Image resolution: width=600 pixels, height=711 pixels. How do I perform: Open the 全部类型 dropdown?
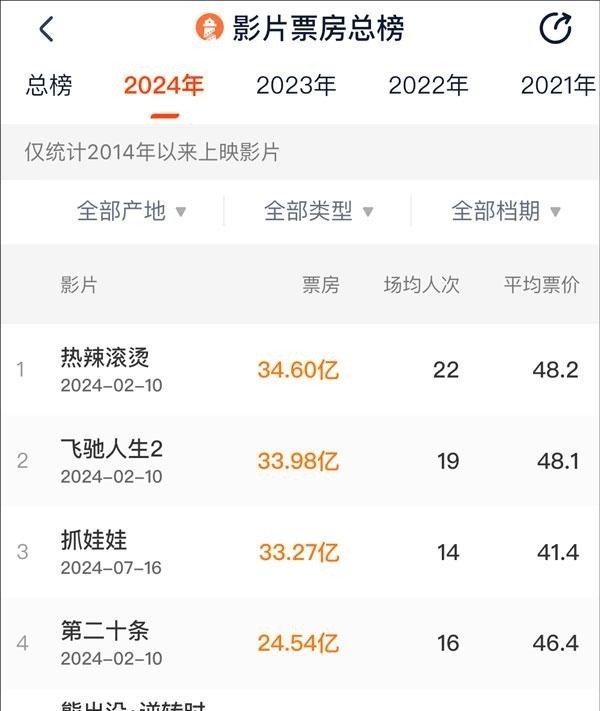pos(319,211)
